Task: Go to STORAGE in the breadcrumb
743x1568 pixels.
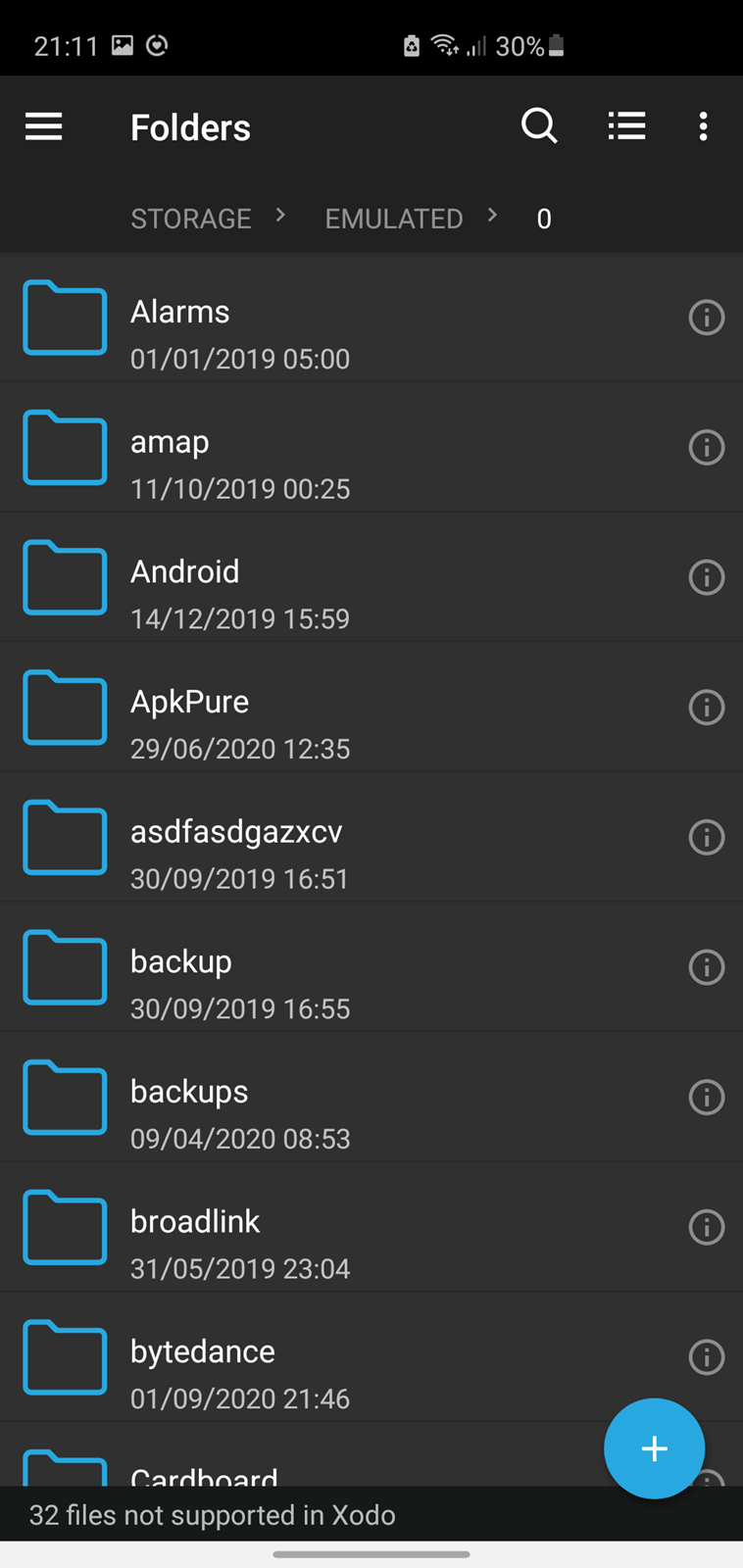Action: [x=191, y=219]
